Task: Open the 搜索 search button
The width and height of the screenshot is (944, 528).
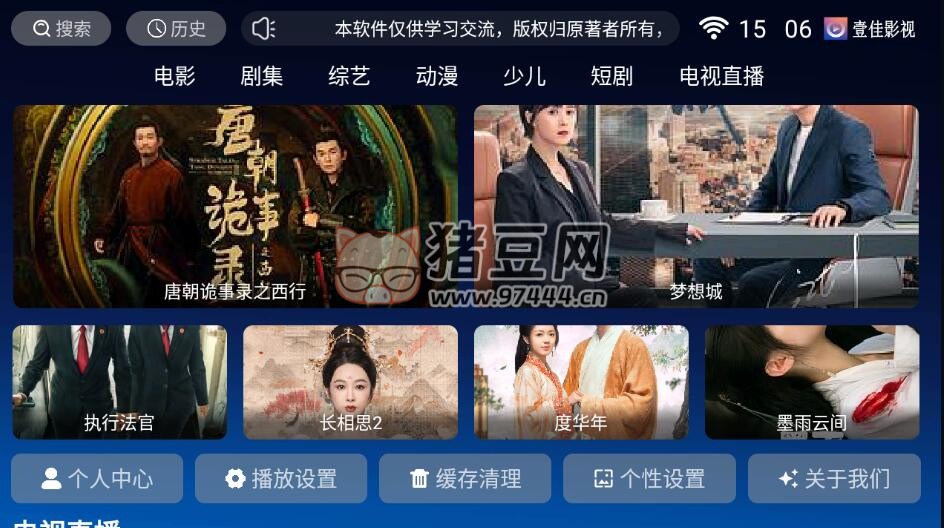Action: (61, 29)
